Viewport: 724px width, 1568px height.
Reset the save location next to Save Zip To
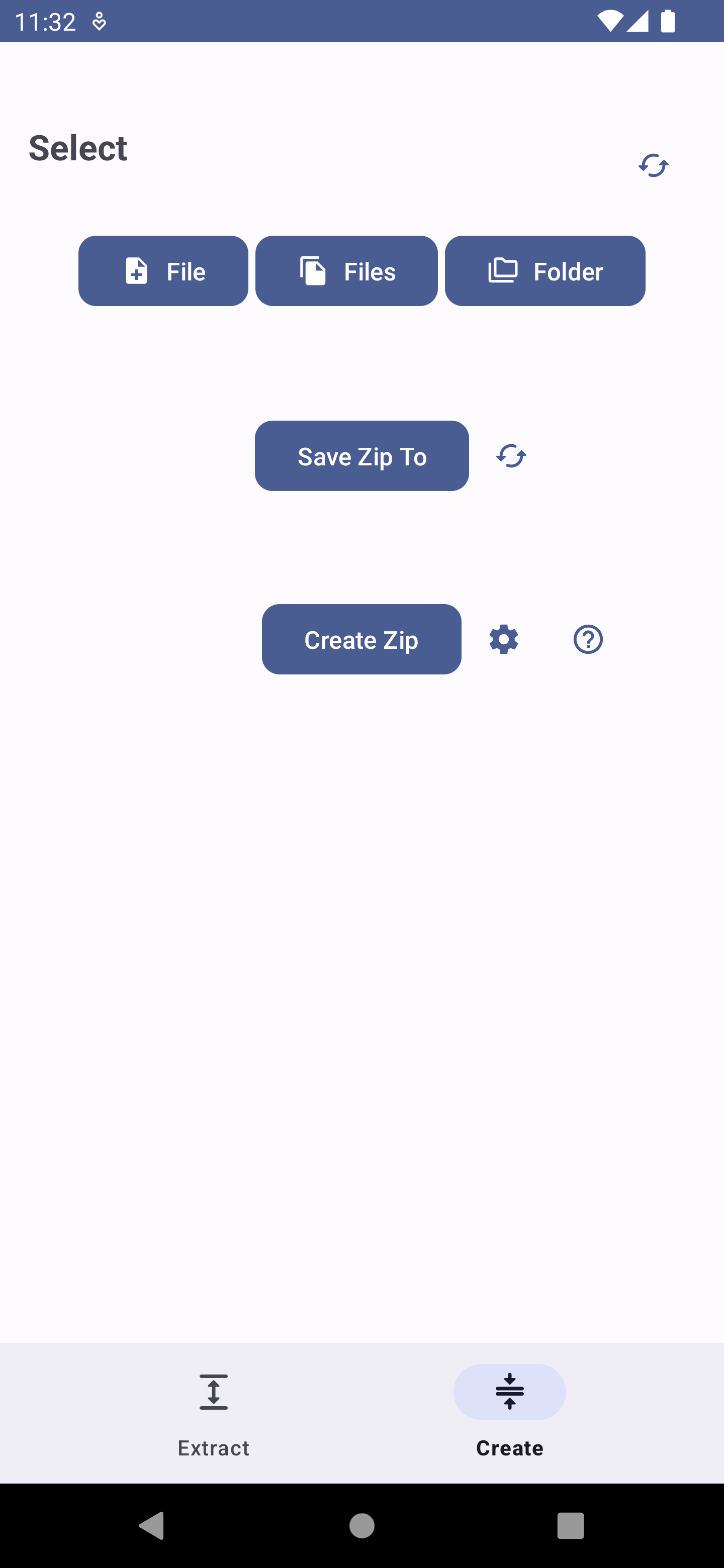[x=511, y=456]
